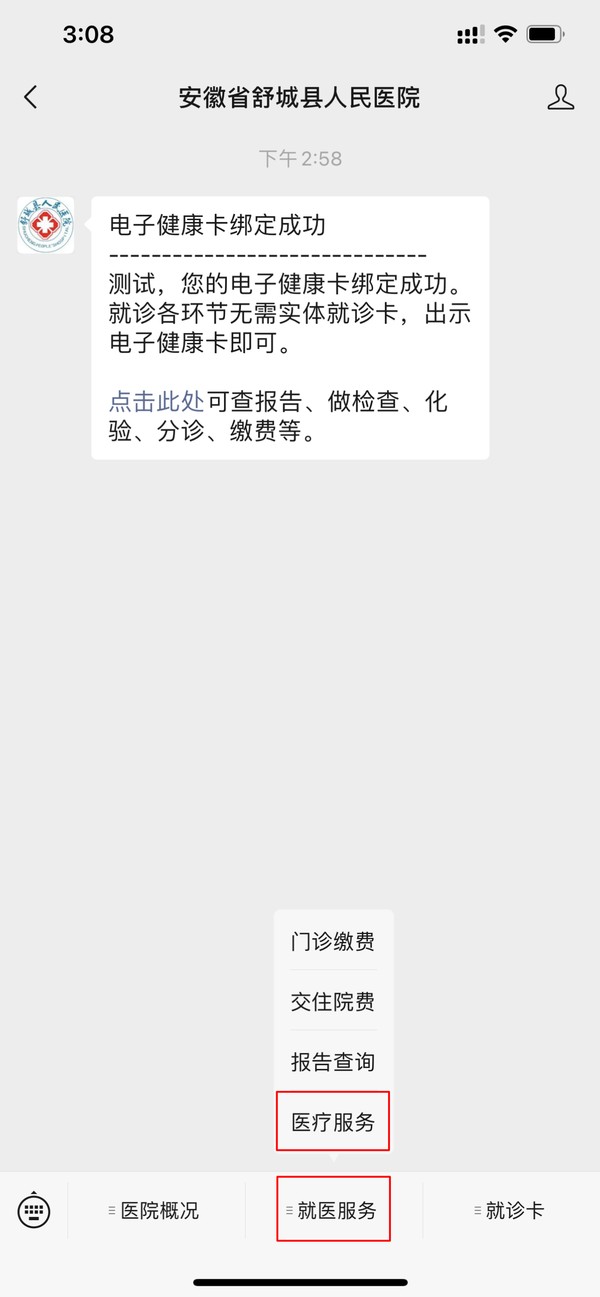Open 报告查询 from the popup menu
600x1297 pixels.
[333, 1062]
